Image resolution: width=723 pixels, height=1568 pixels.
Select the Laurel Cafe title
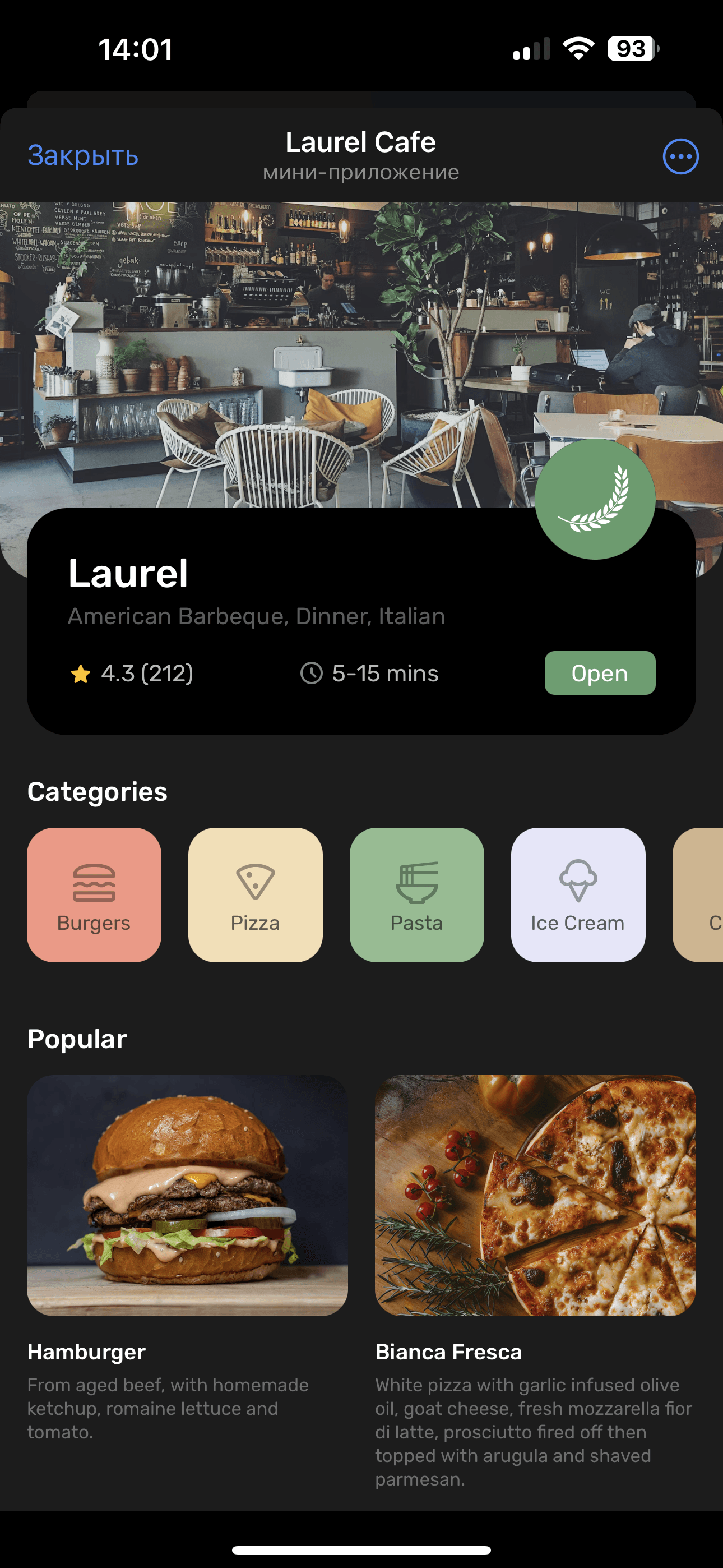361,141
